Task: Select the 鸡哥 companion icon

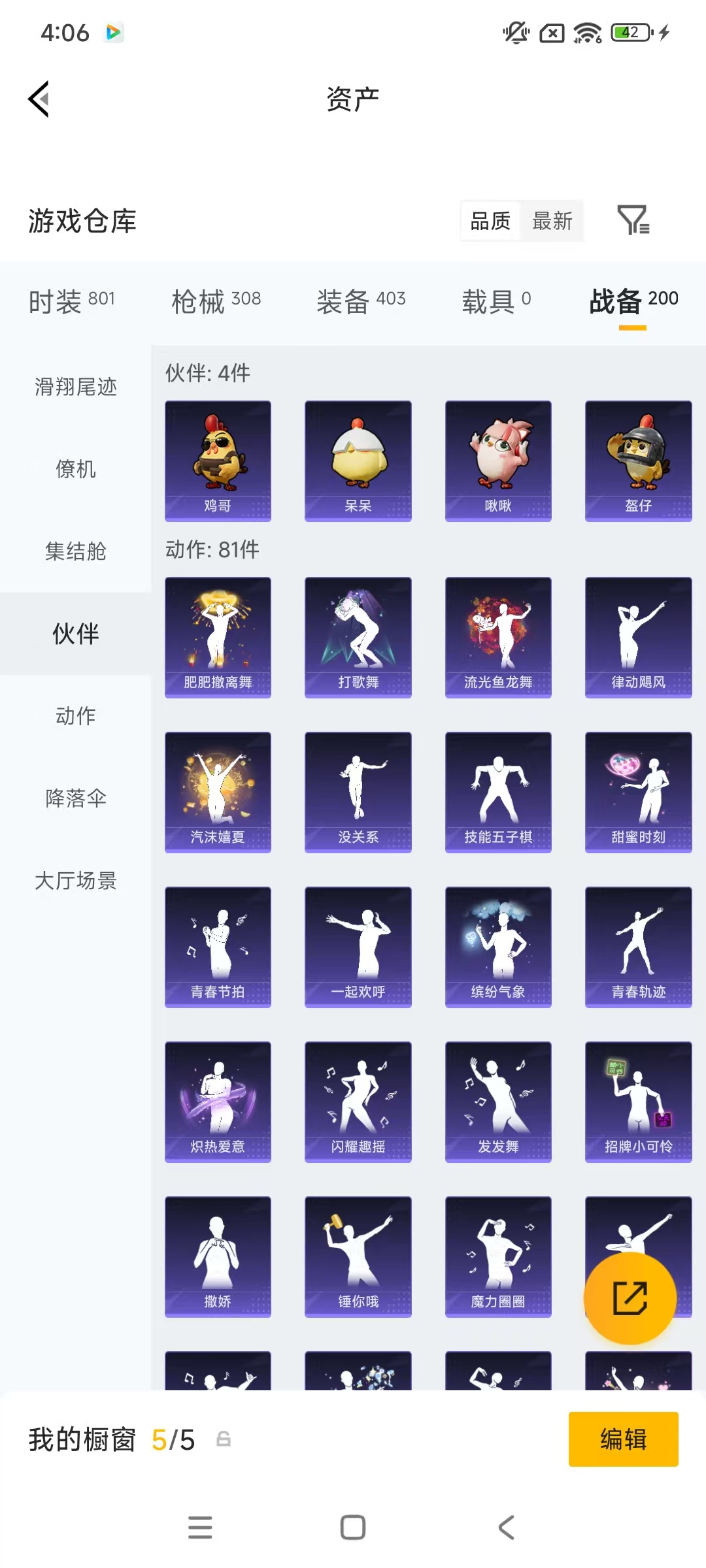Action: [x=218, y=457]
